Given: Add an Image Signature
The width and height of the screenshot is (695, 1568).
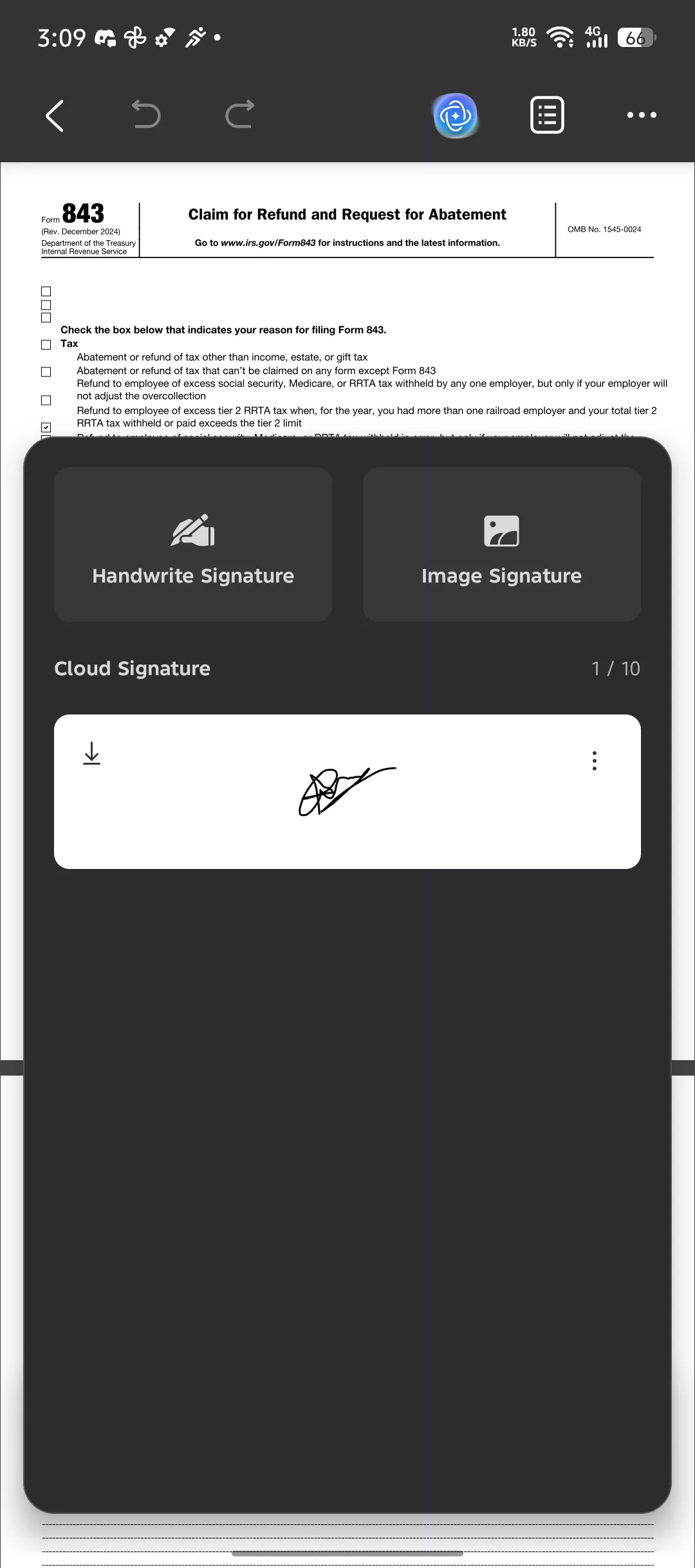Looking at the screenshot, I should point(502,545).
